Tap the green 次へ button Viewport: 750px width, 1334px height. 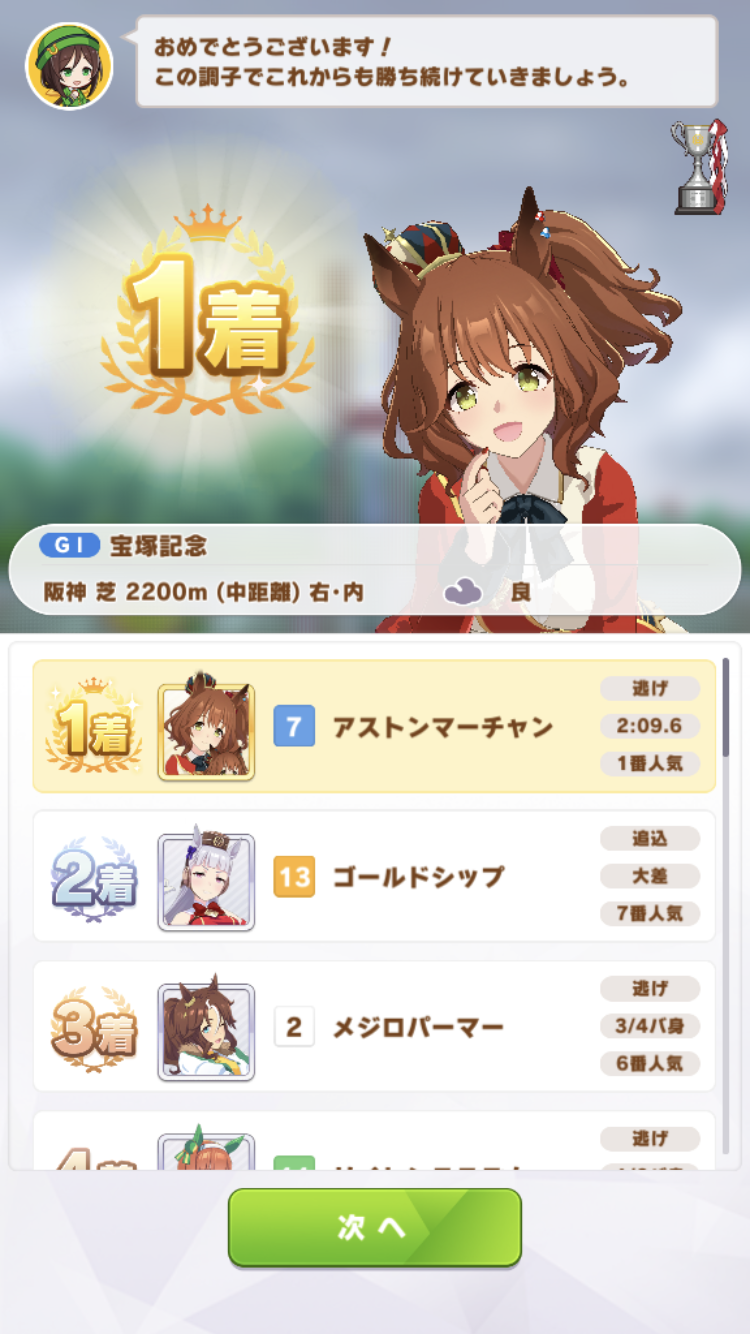374,1227
